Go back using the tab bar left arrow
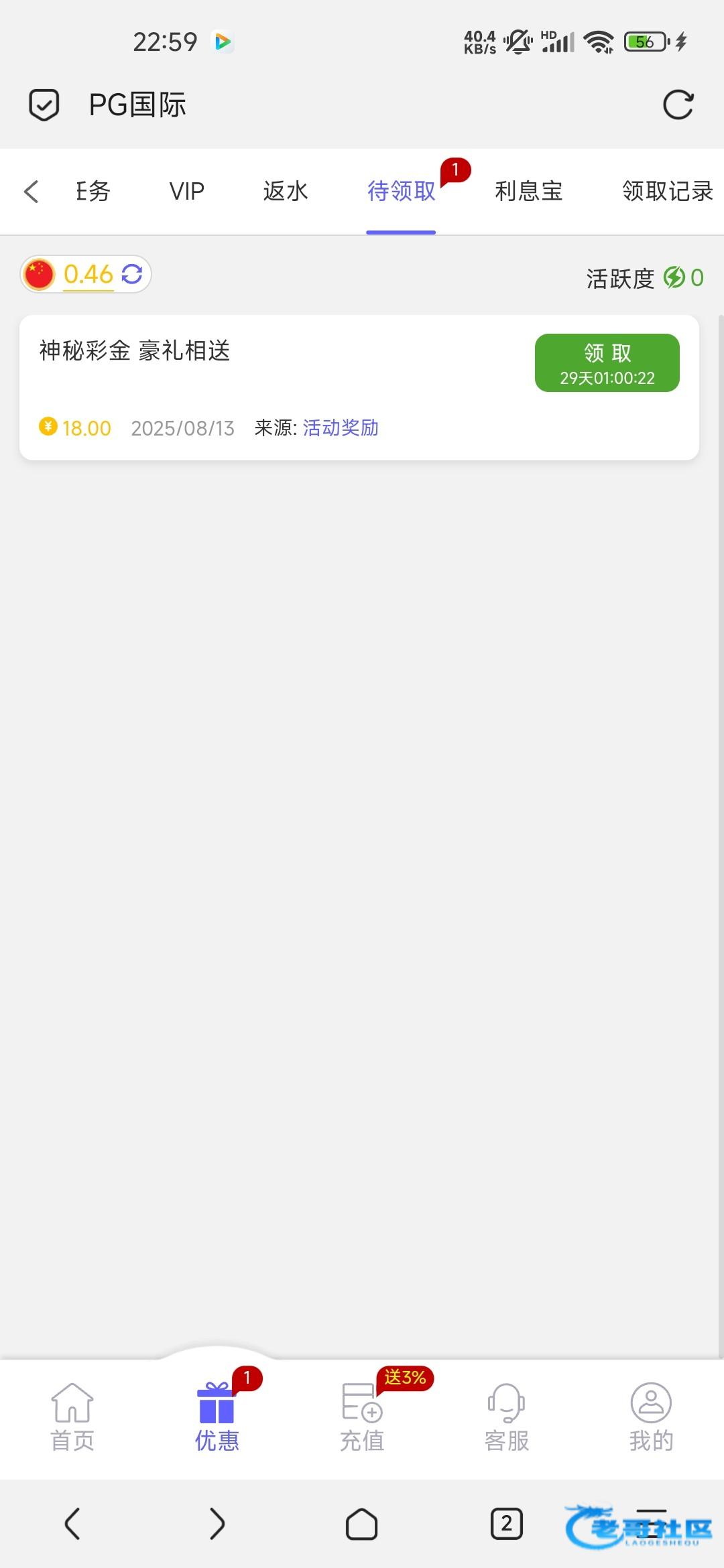This screenshot has height=1568, width=724. coord(31,191)
